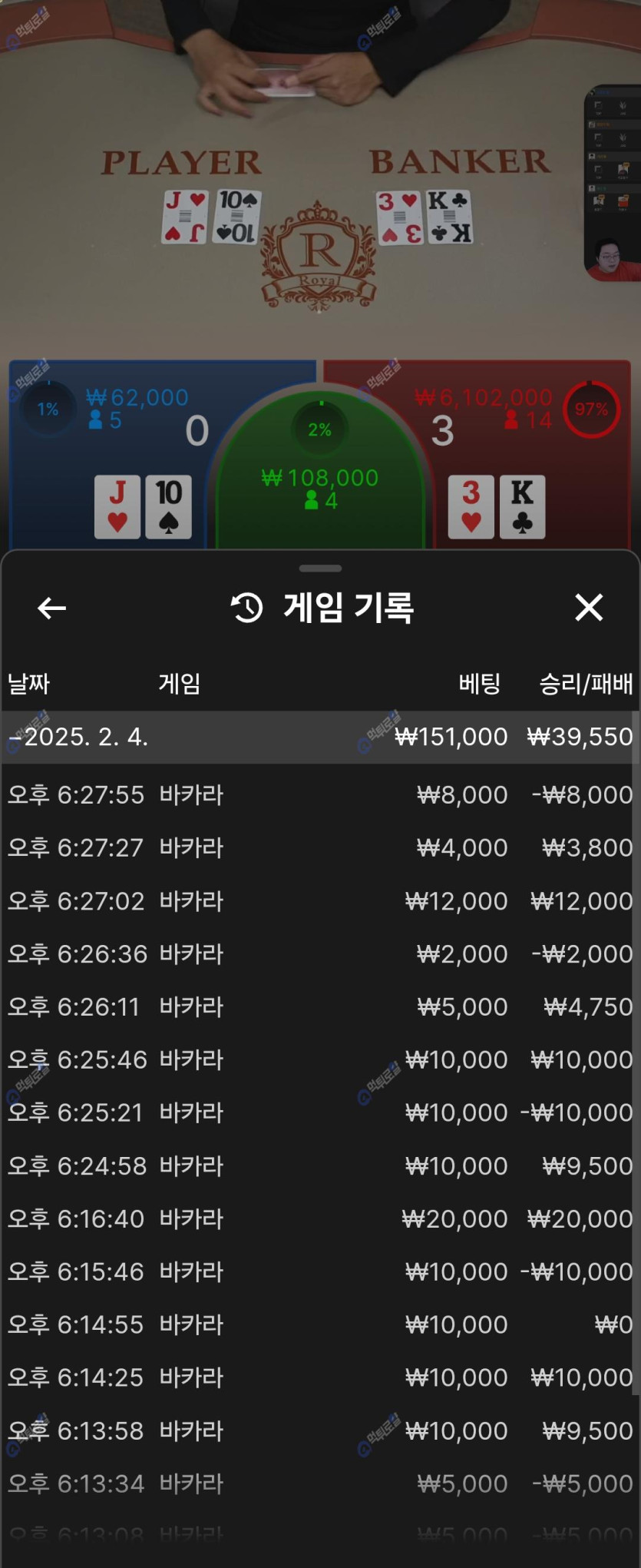Image resolution: width=641 pixels, height=1568 pixels.
Task: View the 오후 6:16:40 game details
Action: pyautogui.click(x=319, y=1218)
